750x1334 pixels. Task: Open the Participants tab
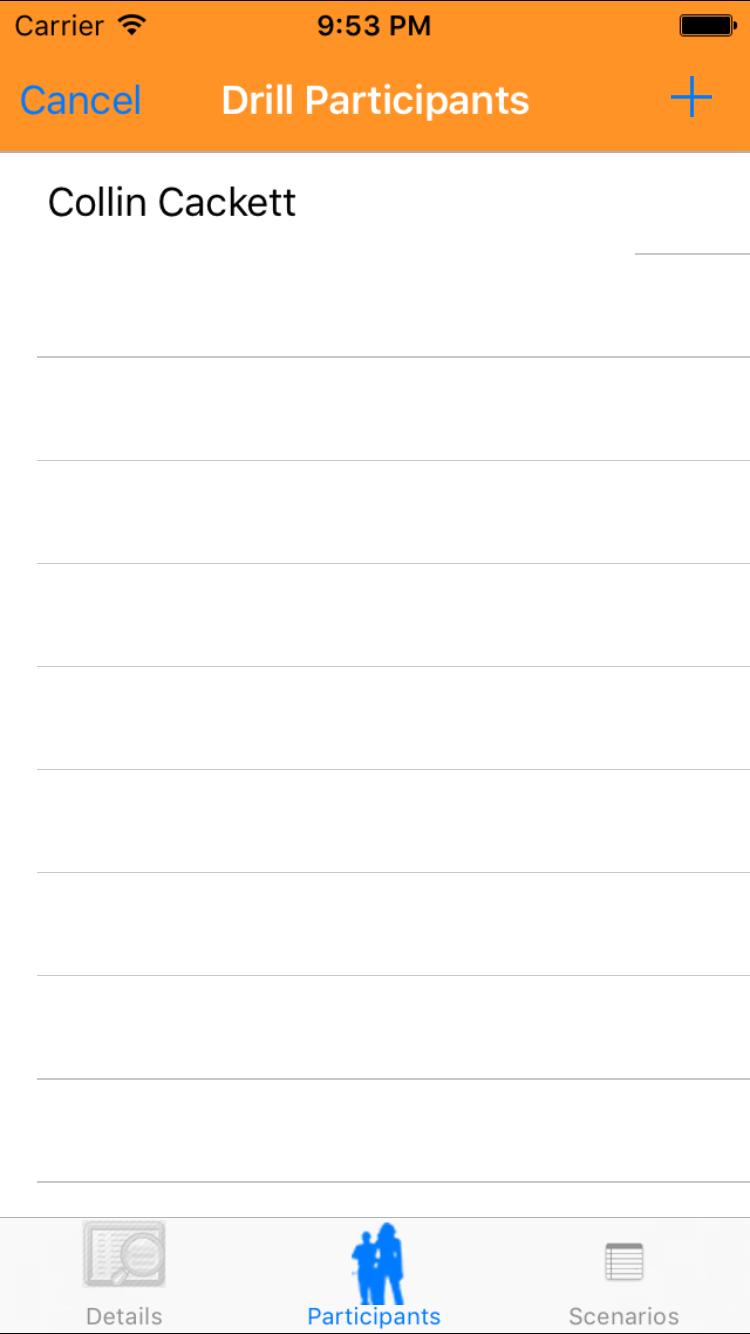374,1274
